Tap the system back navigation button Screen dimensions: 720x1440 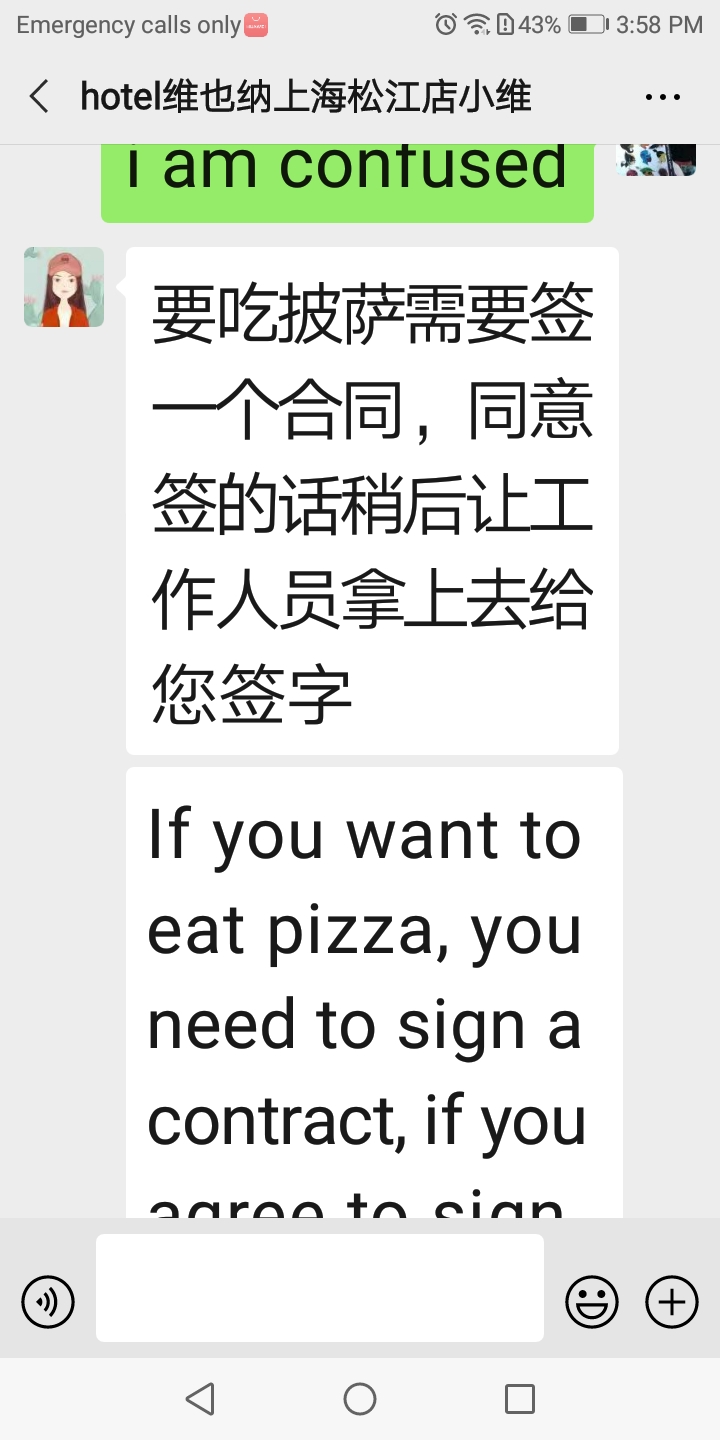tap(200, 1398)
